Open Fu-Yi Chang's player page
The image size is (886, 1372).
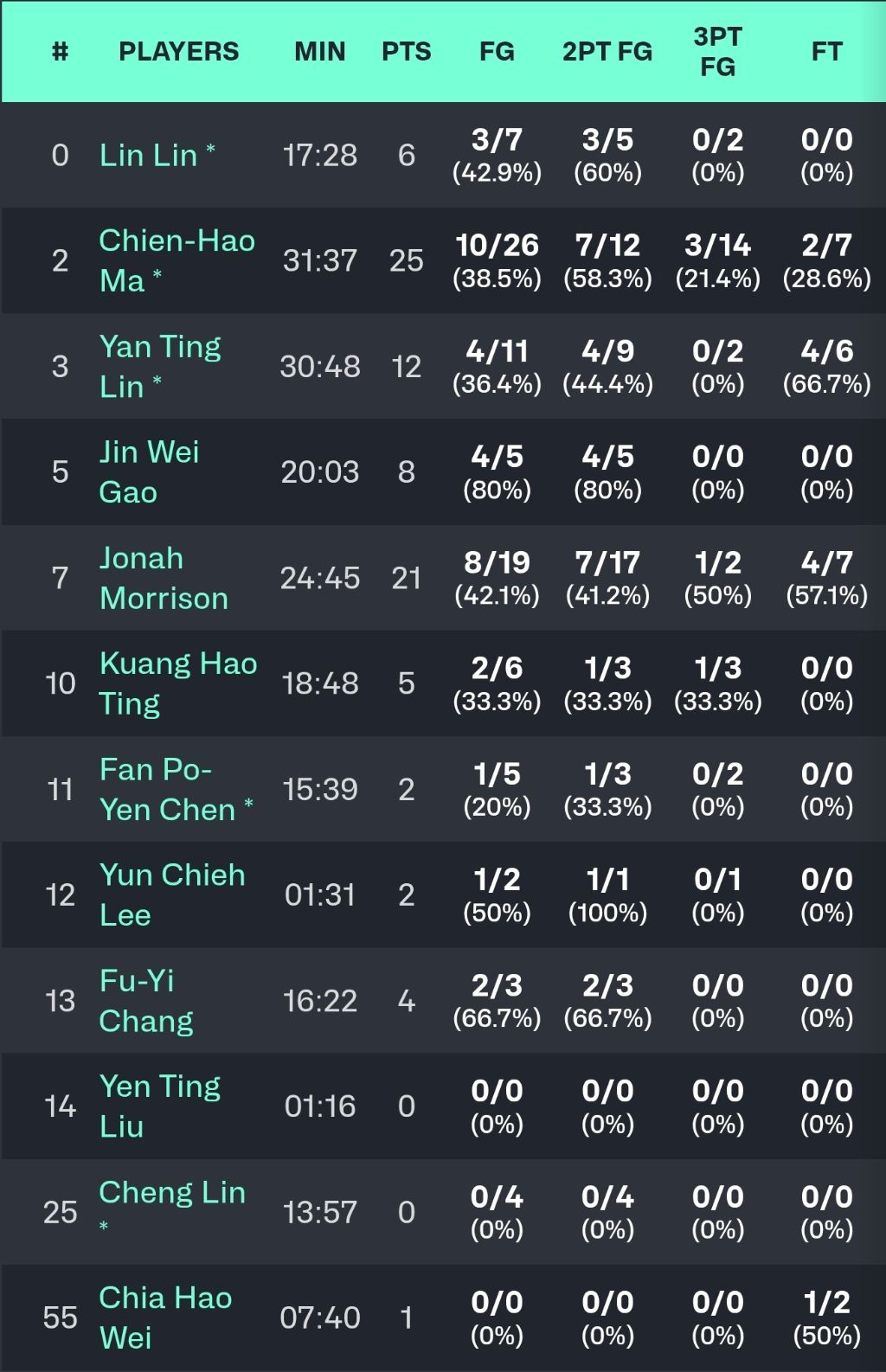point(146,1001)
